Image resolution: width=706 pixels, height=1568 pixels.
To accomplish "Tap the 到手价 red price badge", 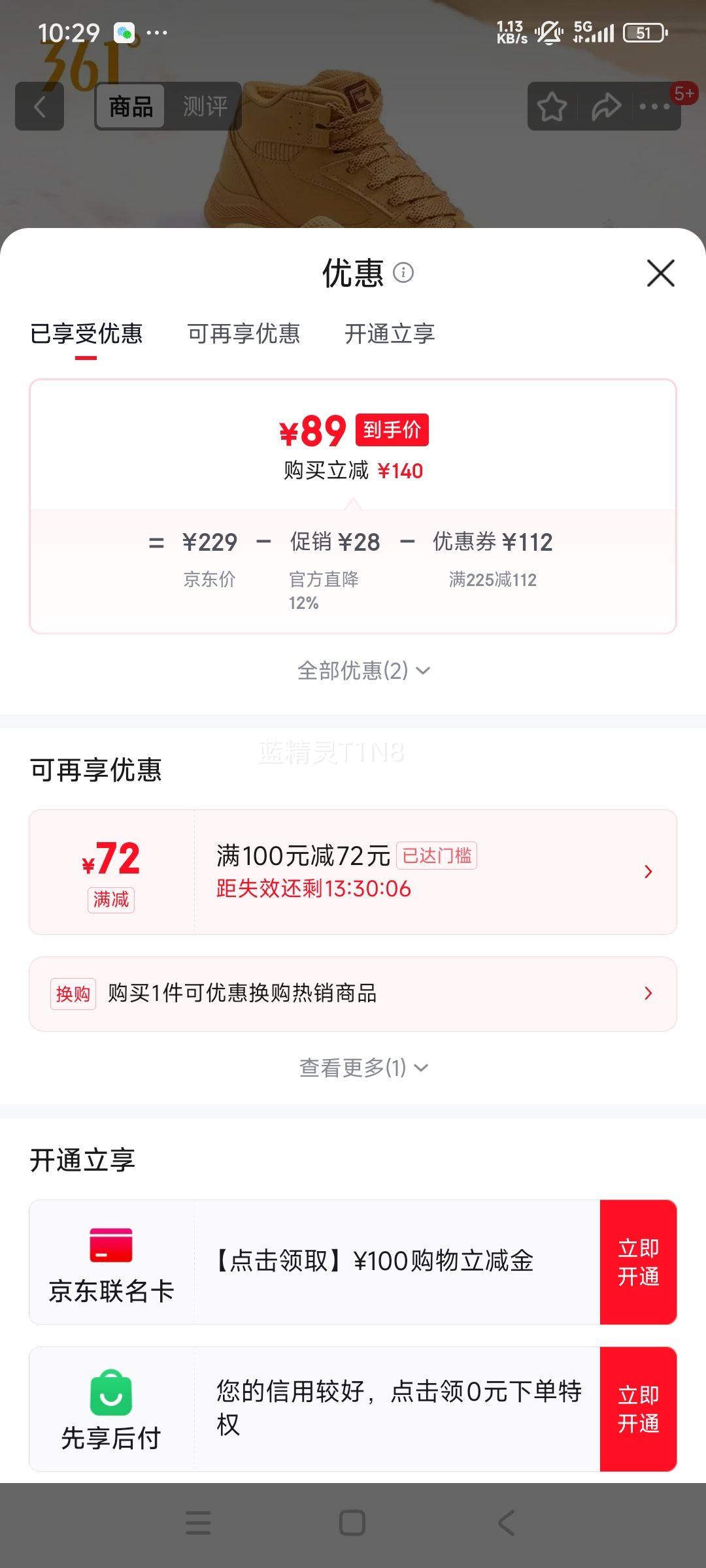I will click(x=392, y=430).
